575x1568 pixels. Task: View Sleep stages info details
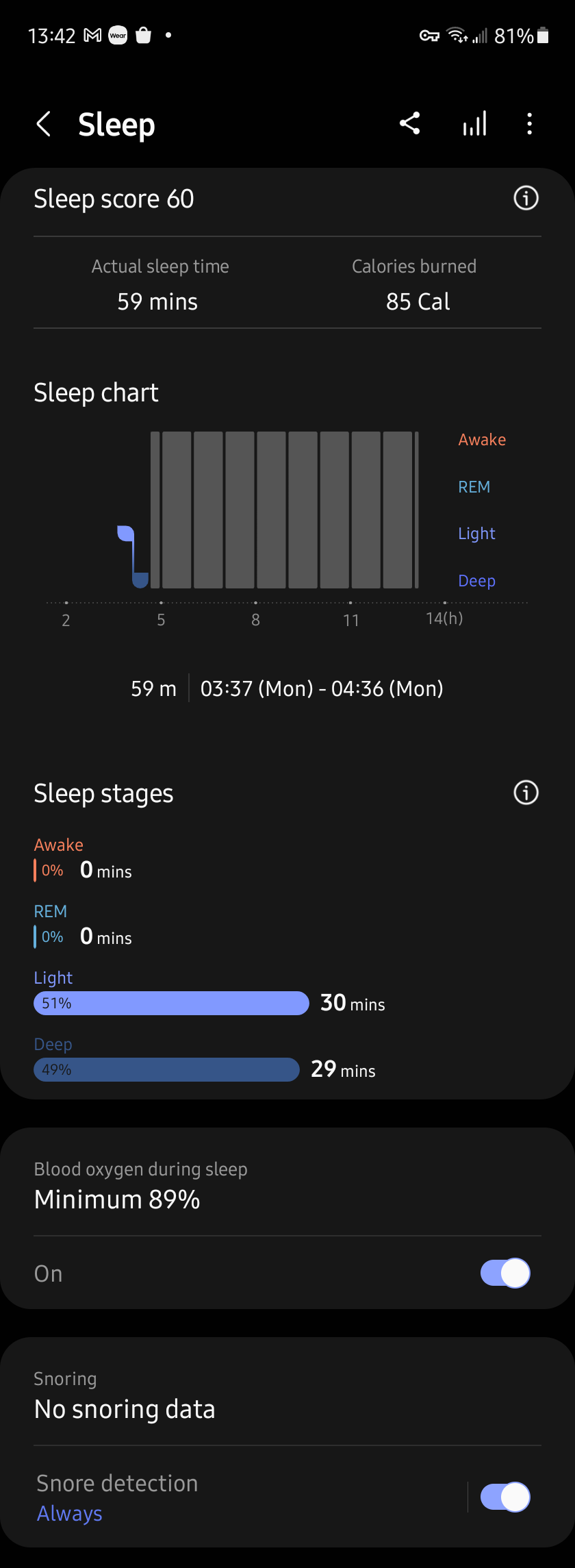tap(524, 793)
